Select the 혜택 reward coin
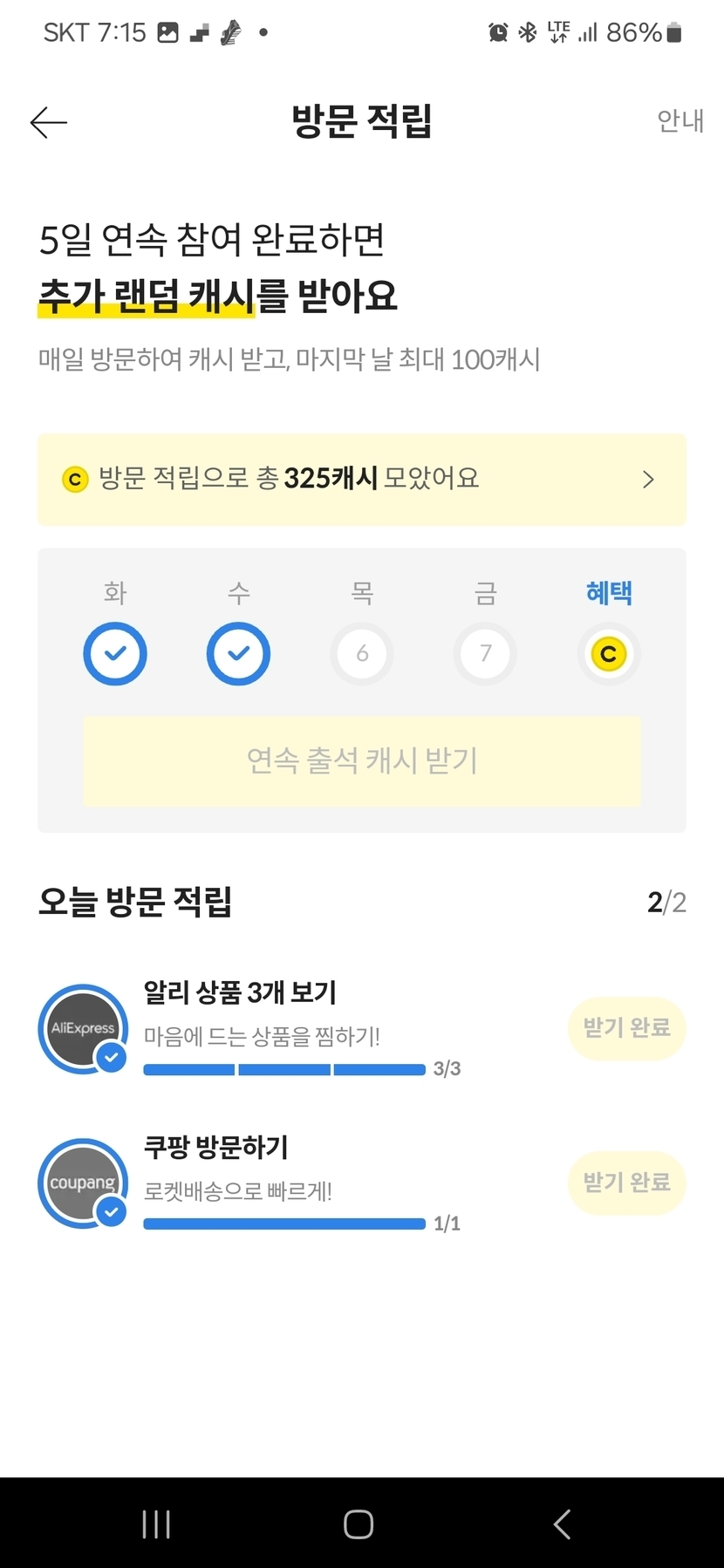The image size is (724, 1568). [x=609, y=653]
